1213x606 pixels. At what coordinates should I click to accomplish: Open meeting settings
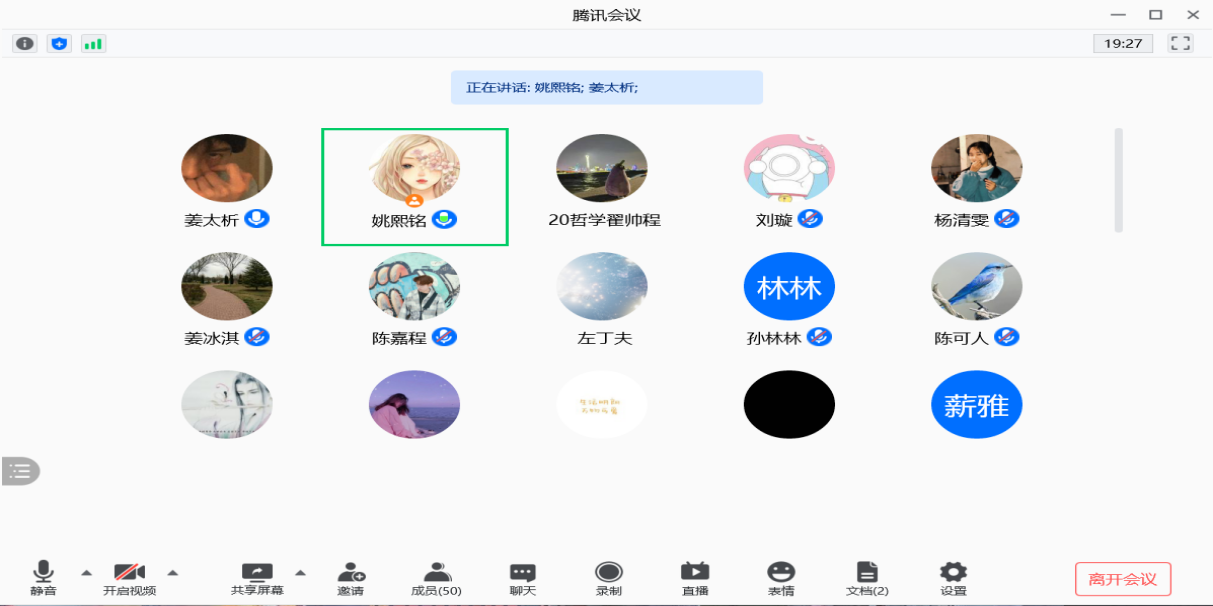click(x=953, y=577)
